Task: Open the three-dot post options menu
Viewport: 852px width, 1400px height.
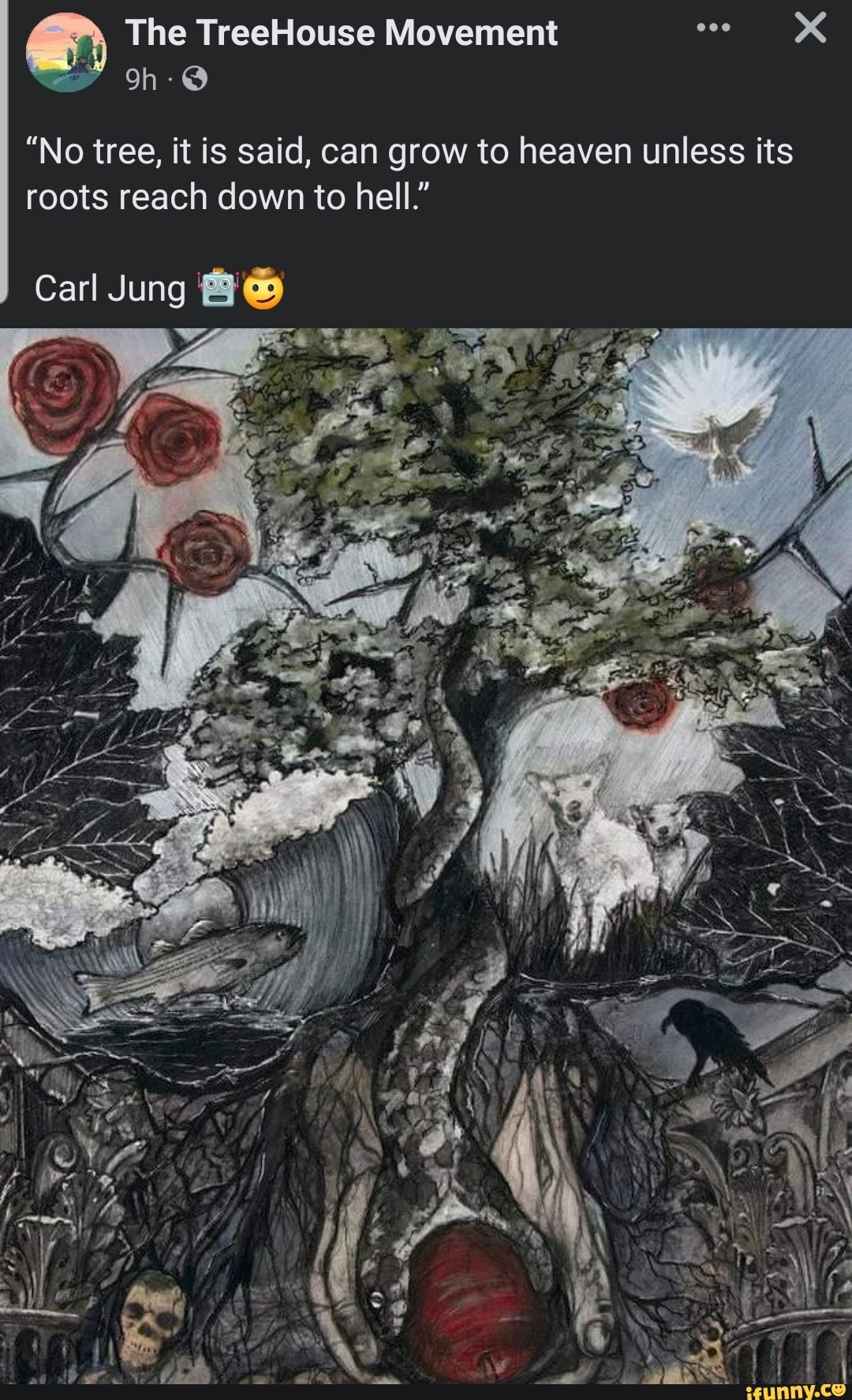Action: 713,28
